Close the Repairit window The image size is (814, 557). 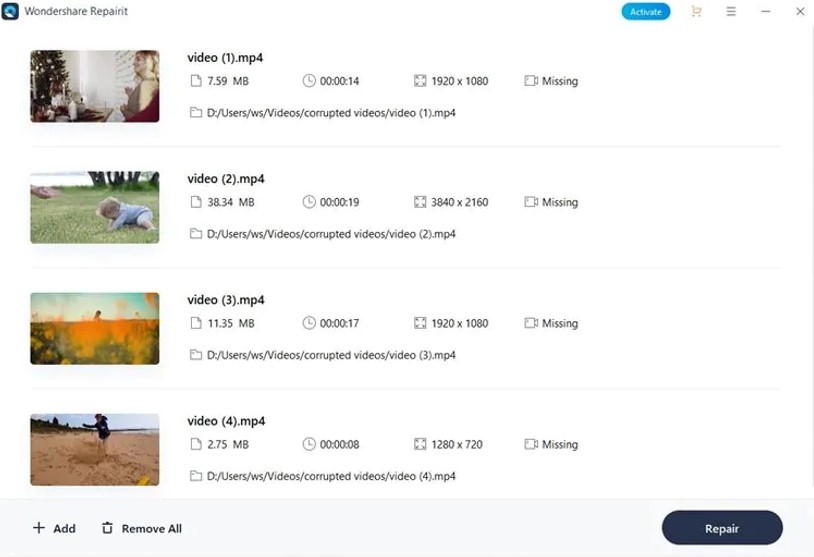pyautogui.click(x=800, y=11)
